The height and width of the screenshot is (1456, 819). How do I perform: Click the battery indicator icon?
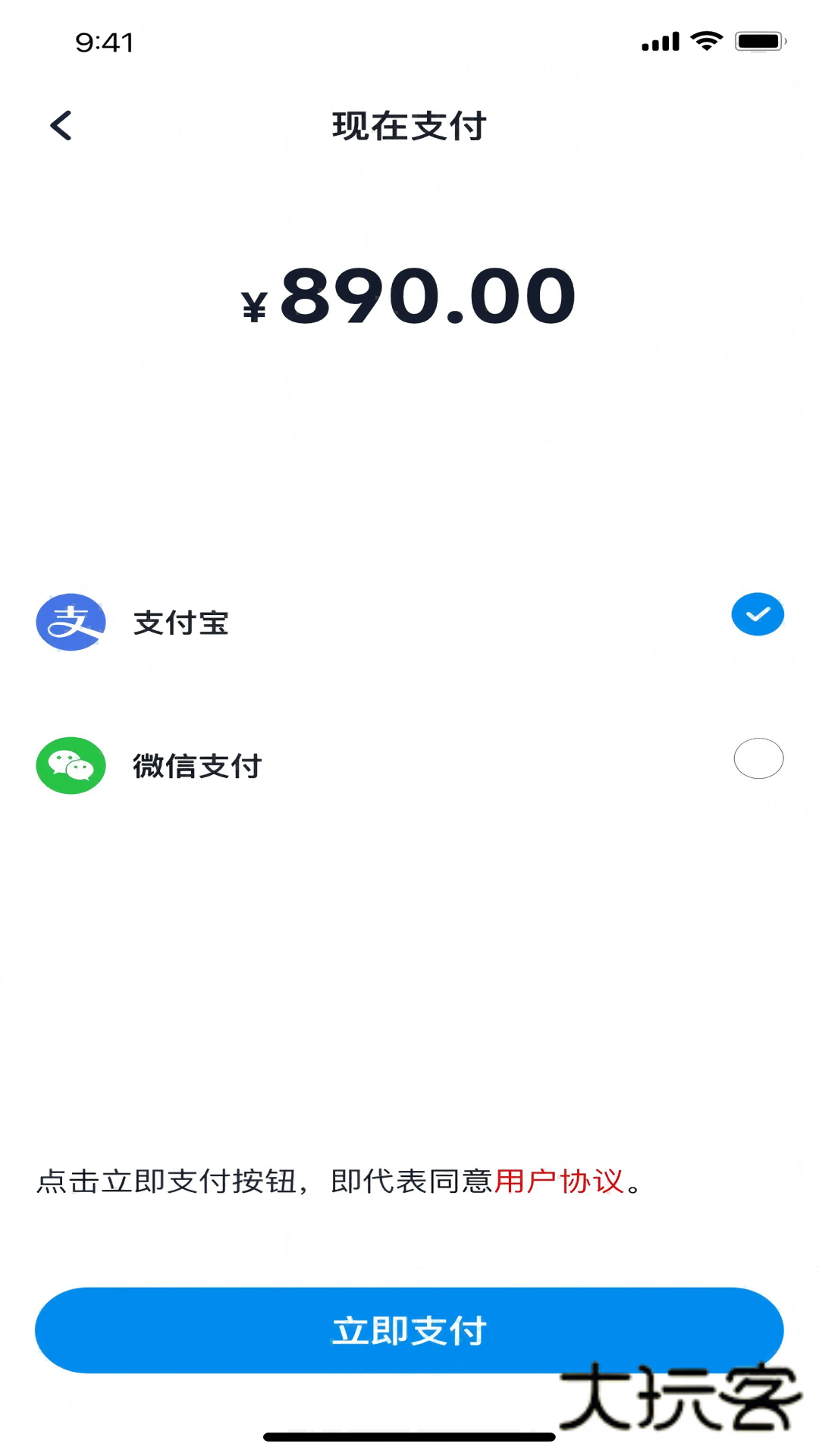point(758,42)
